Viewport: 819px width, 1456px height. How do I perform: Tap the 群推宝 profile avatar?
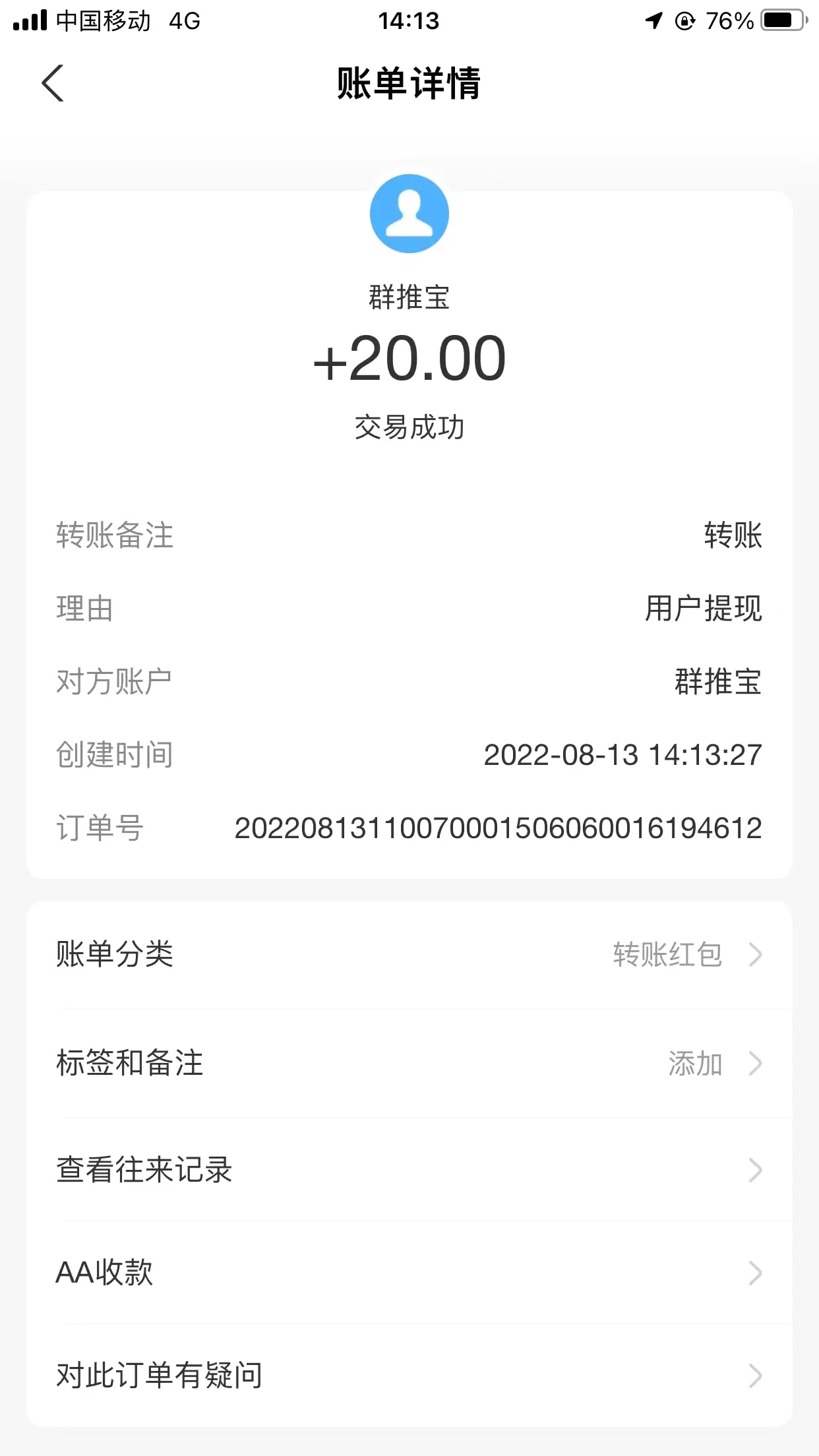point(409,214)
